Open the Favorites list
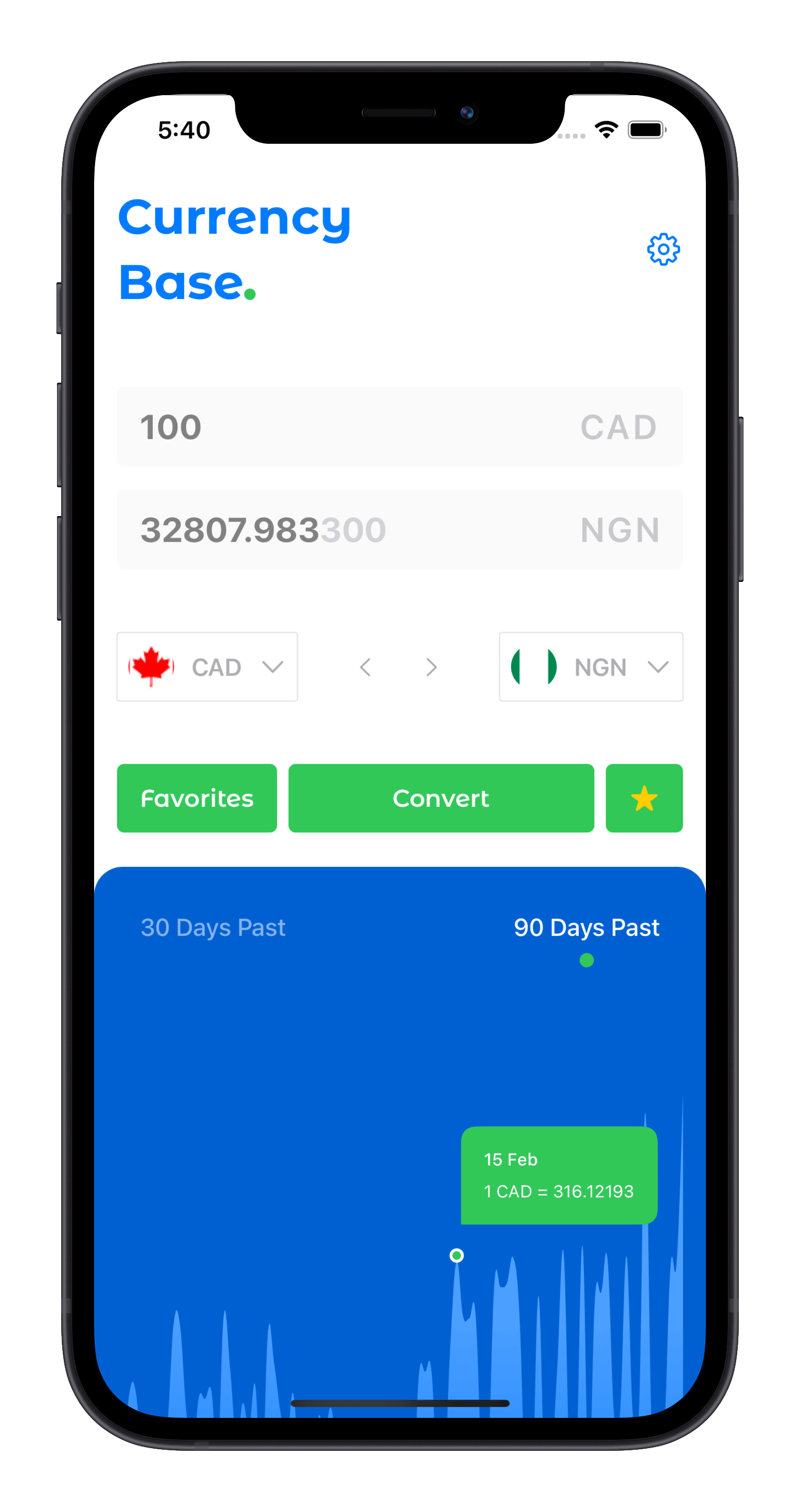The height and width of the screenshot is (1512, 800). pos(197,798)
